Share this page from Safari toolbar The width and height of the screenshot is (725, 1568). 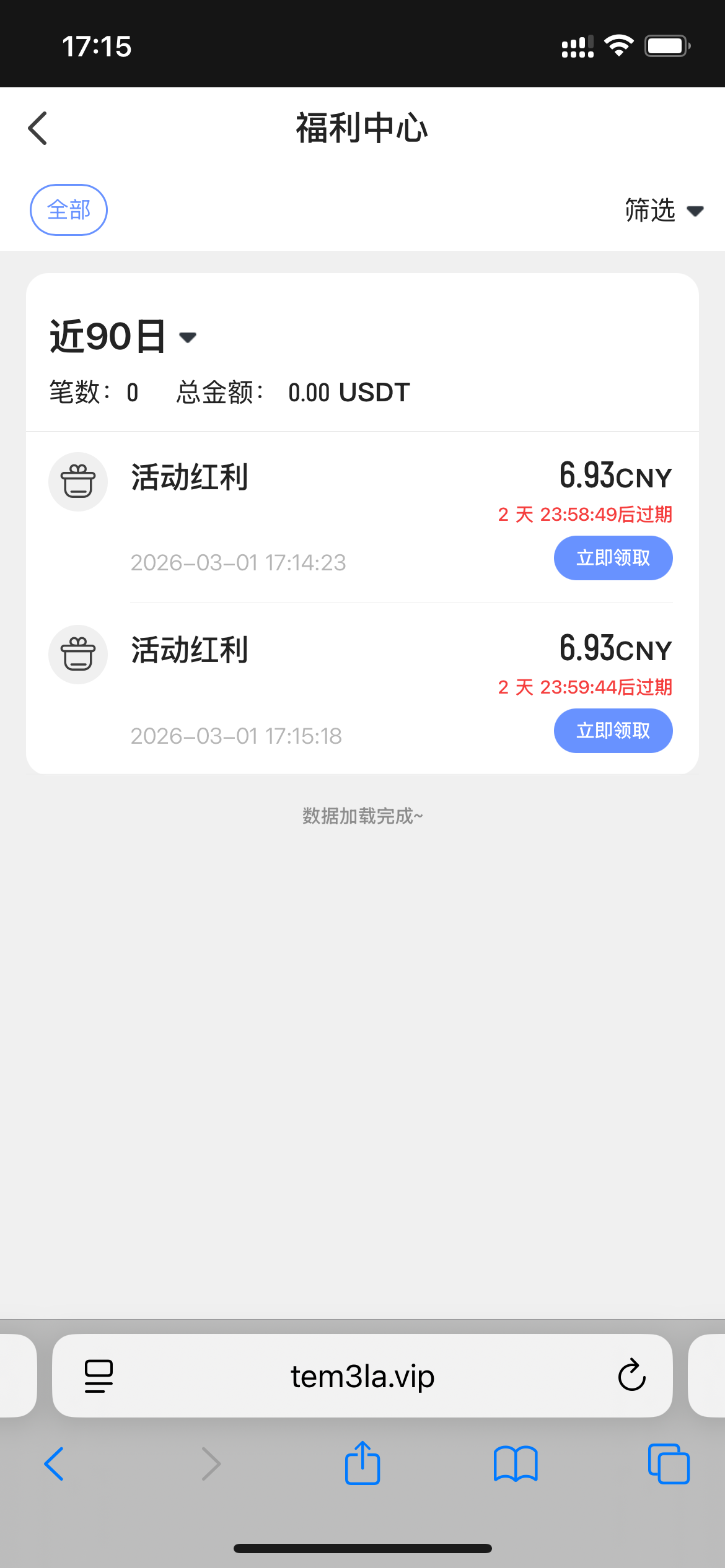362,1463
